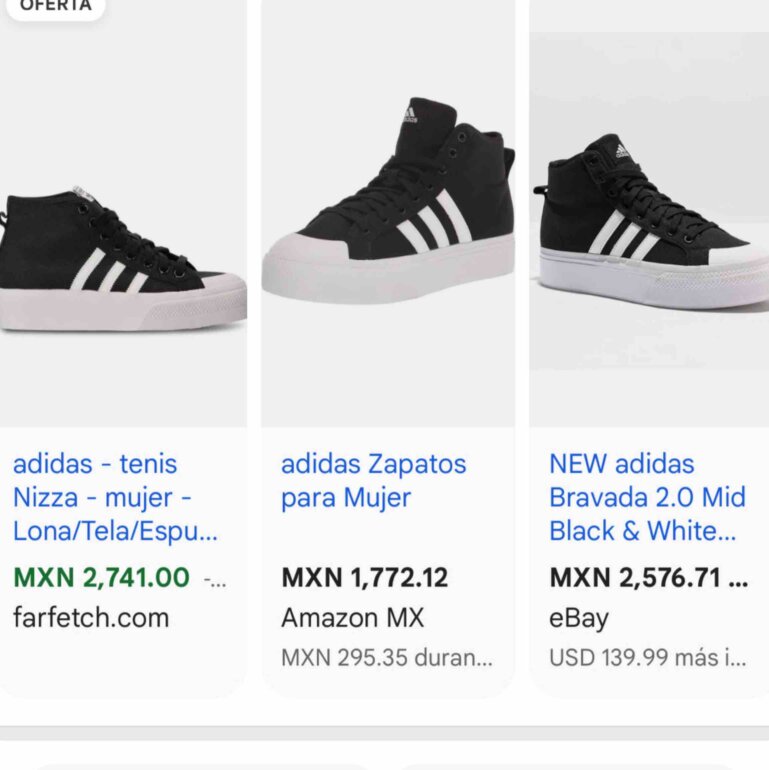Screen dimensions: 769x770
Task: Expand the "MXN 295.35 duran..." payment detail
Action: pos(371,656)
